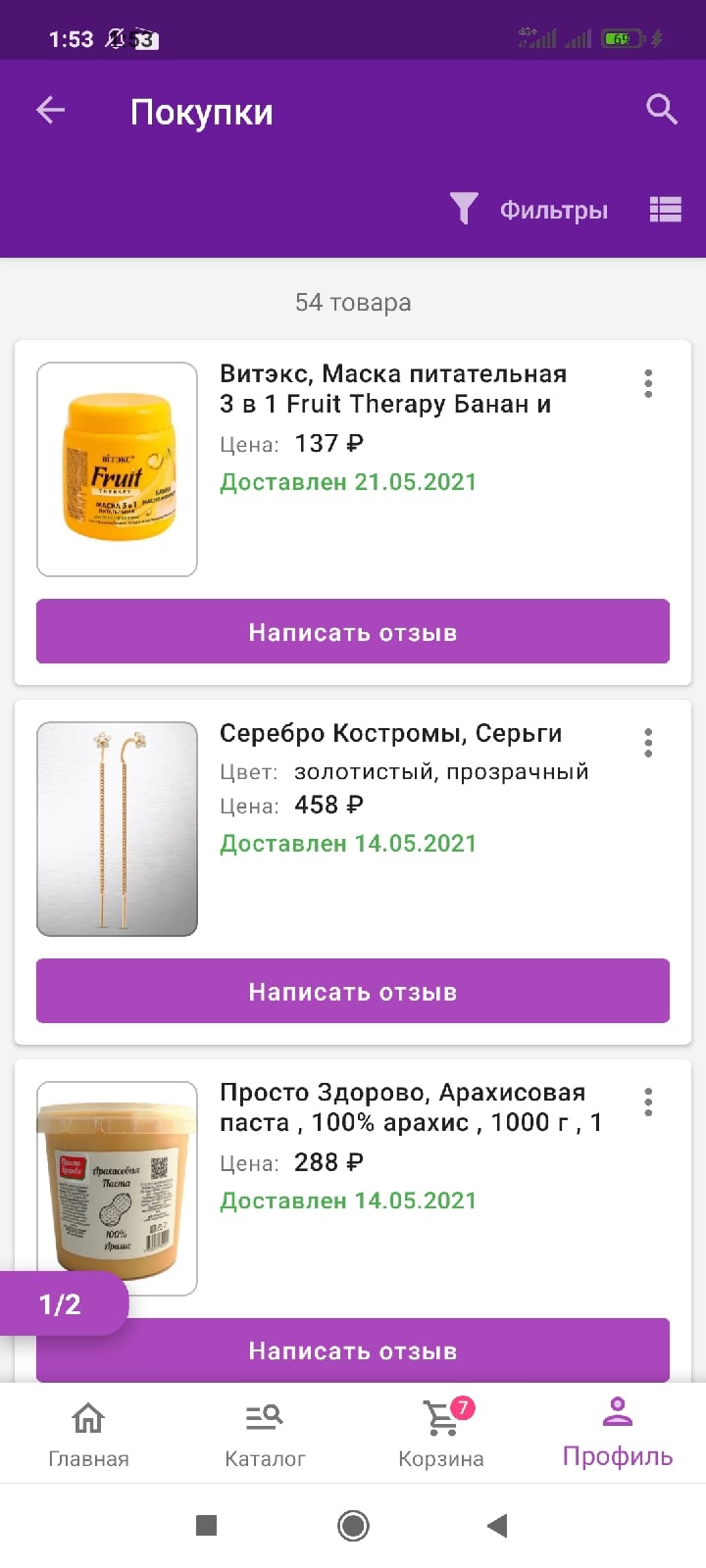Tap the system home button
The image size is (706, 1568).
353,1525
